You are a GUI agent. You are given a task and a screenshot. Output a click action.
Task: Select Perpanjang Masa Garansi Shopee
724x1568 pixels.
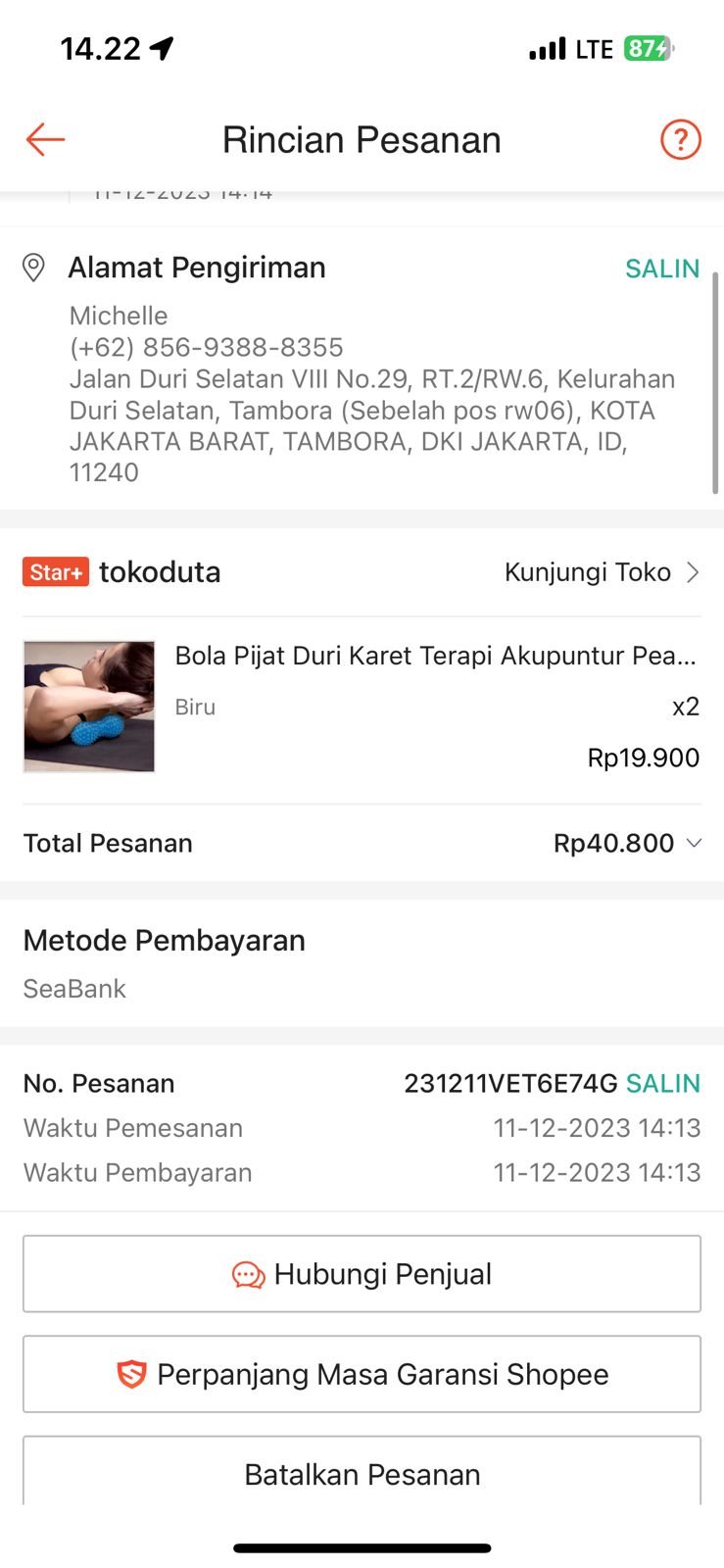362,1374
